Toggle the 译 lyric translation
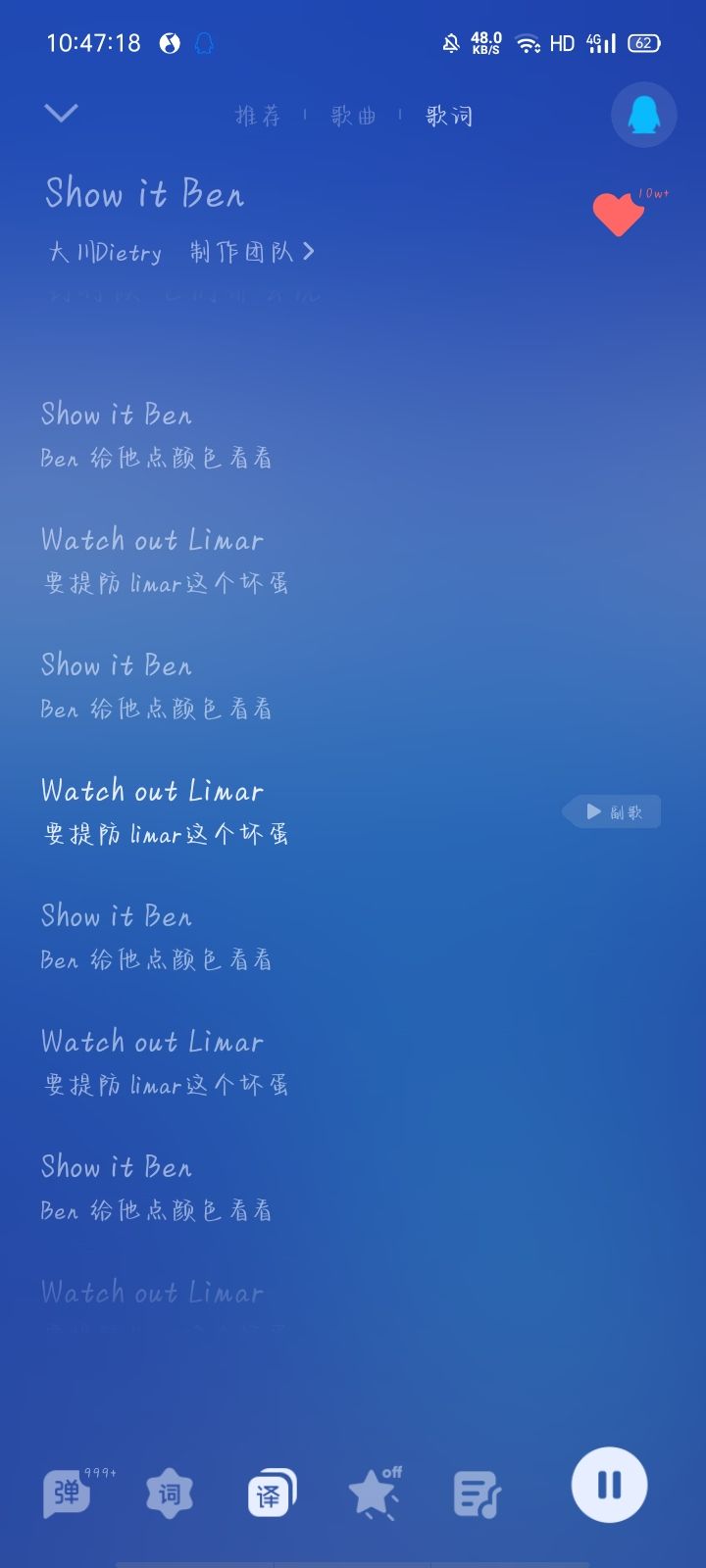 point(272,1494)
